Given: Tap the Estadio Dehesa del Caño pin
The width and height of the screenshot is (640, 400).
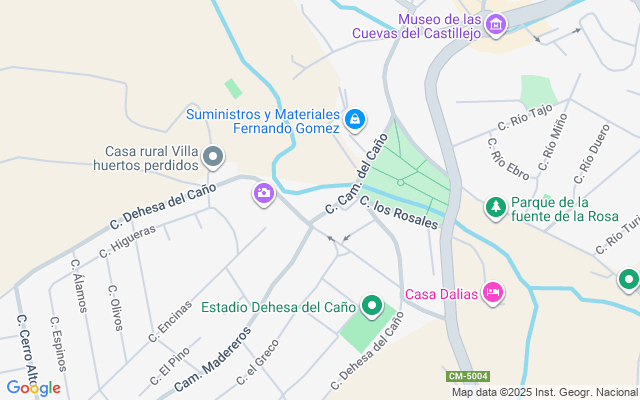Looking at the screenshot, I should (x=372, y=306).
